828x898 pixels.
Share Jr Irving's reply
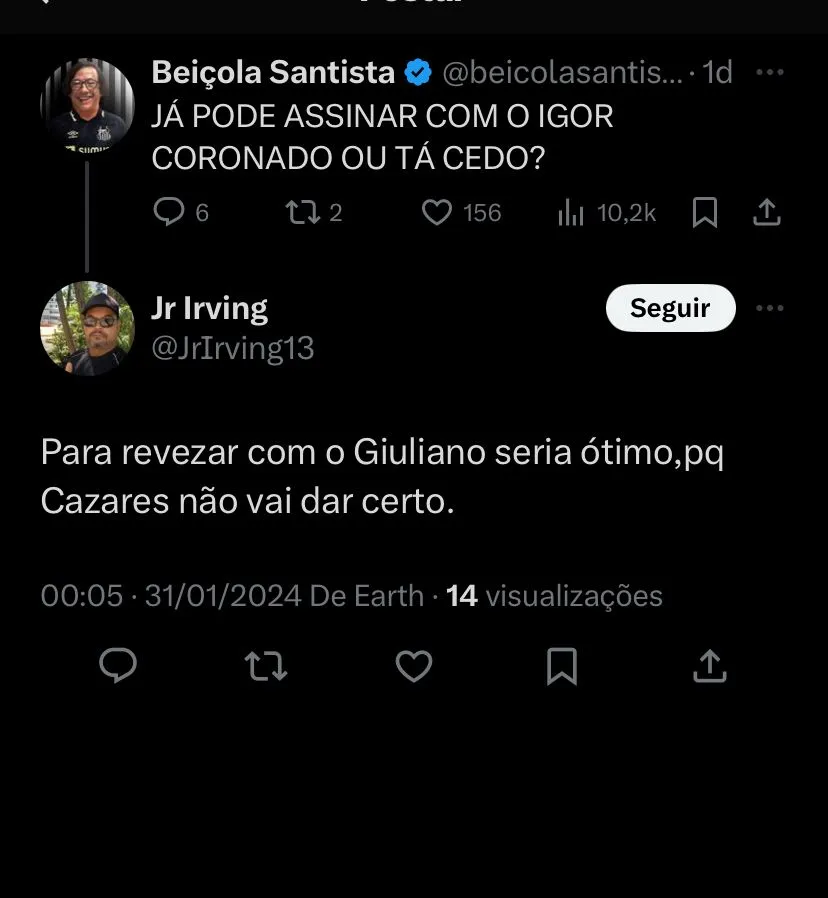[709, 665]
